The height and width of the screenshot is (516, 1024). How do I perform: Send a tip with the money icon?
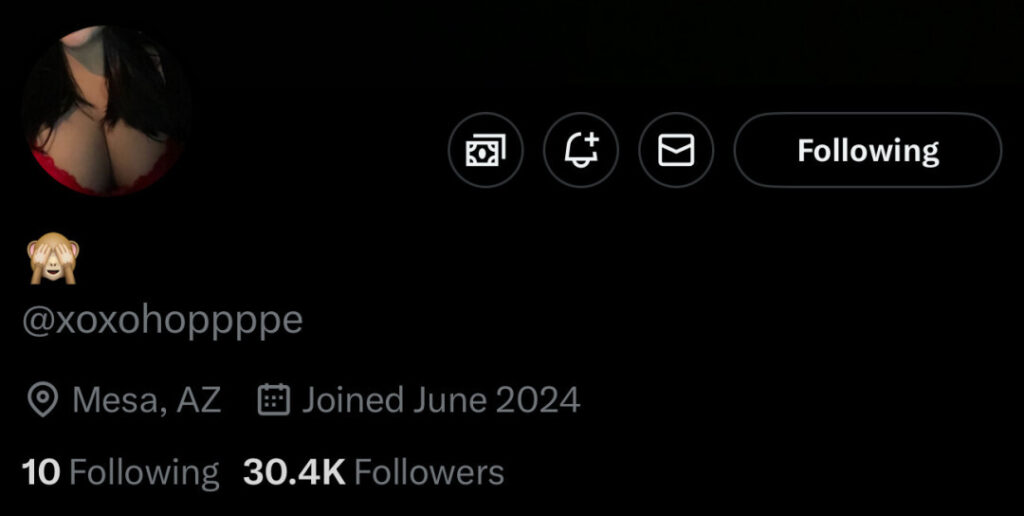tap(485, 151)
